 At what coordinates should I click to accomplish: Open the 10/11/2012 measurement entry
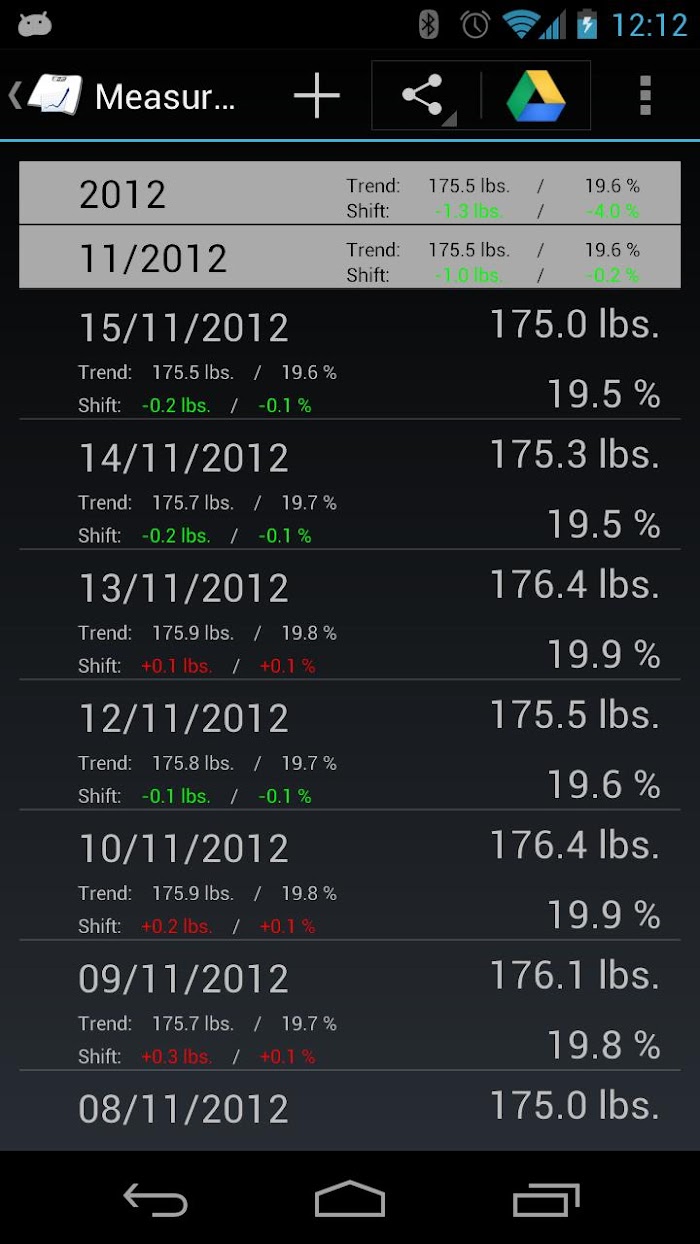350,875
